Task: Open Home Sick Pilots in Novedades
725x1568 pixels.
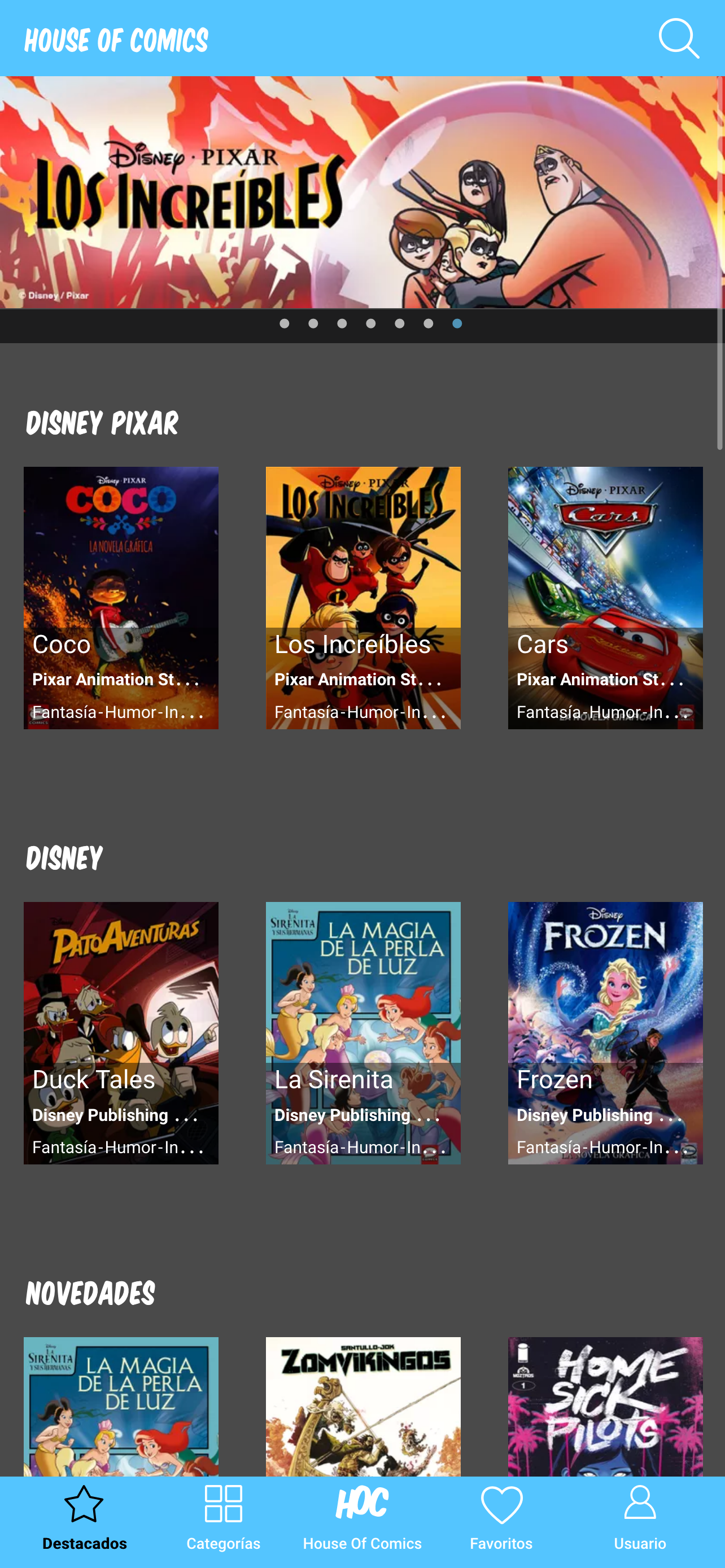Action: 605,1406
